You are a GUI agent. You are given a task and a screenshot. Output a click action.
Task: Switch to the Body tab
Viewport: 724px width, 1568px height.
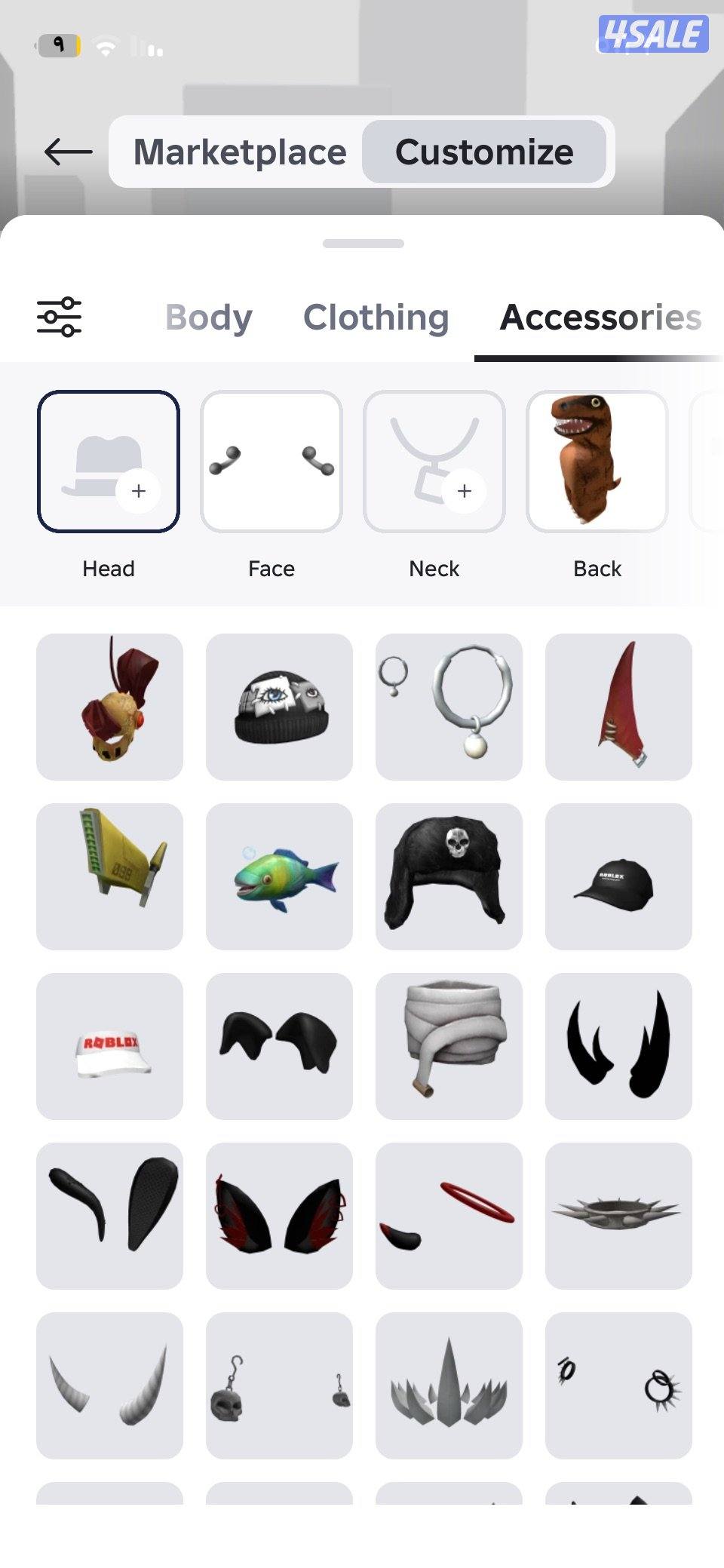(x=208, y=318)
